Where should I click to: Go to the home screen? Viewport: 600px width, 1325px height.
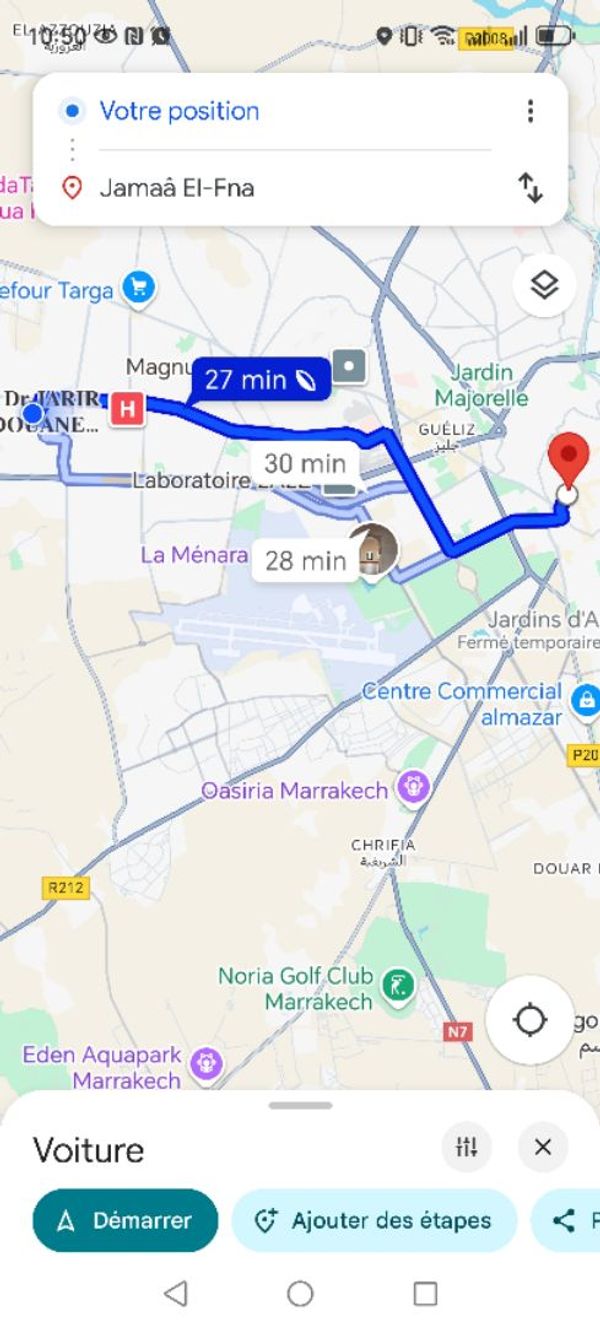[x=300, y=1293]
